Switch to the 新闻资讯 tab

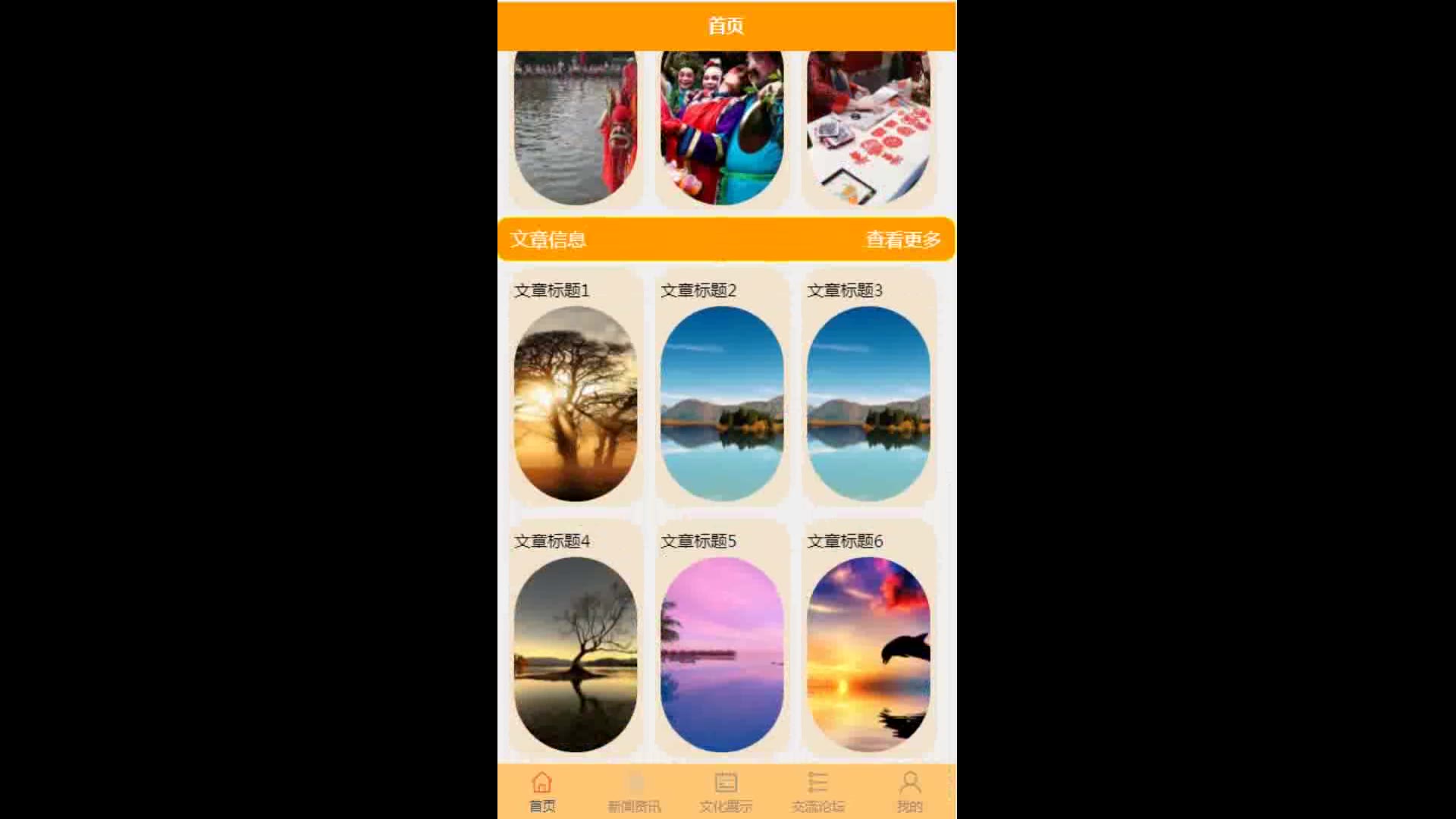[x=634, y=792]
